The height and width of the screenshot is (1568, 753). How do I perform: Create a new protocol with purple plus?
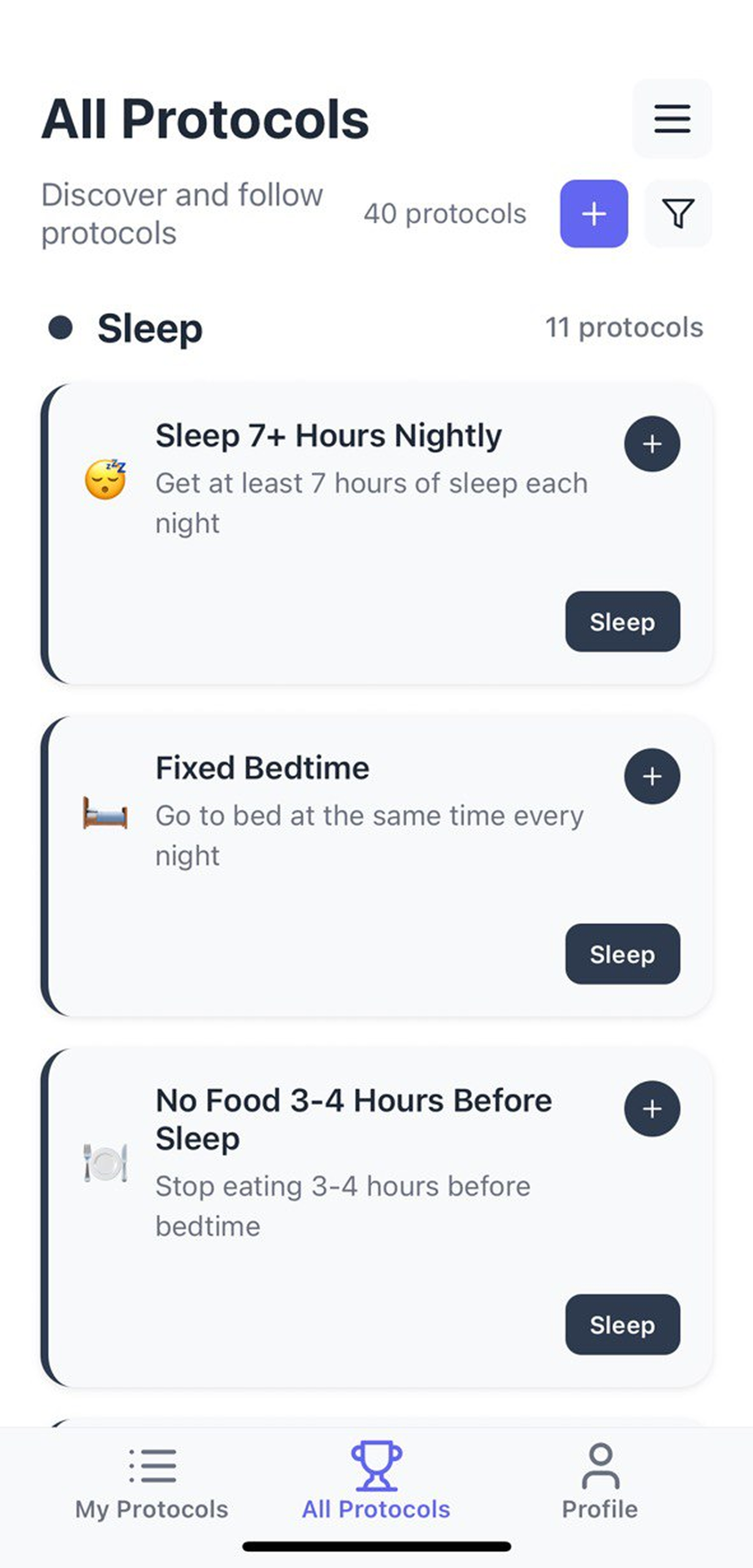coord(594,214)
